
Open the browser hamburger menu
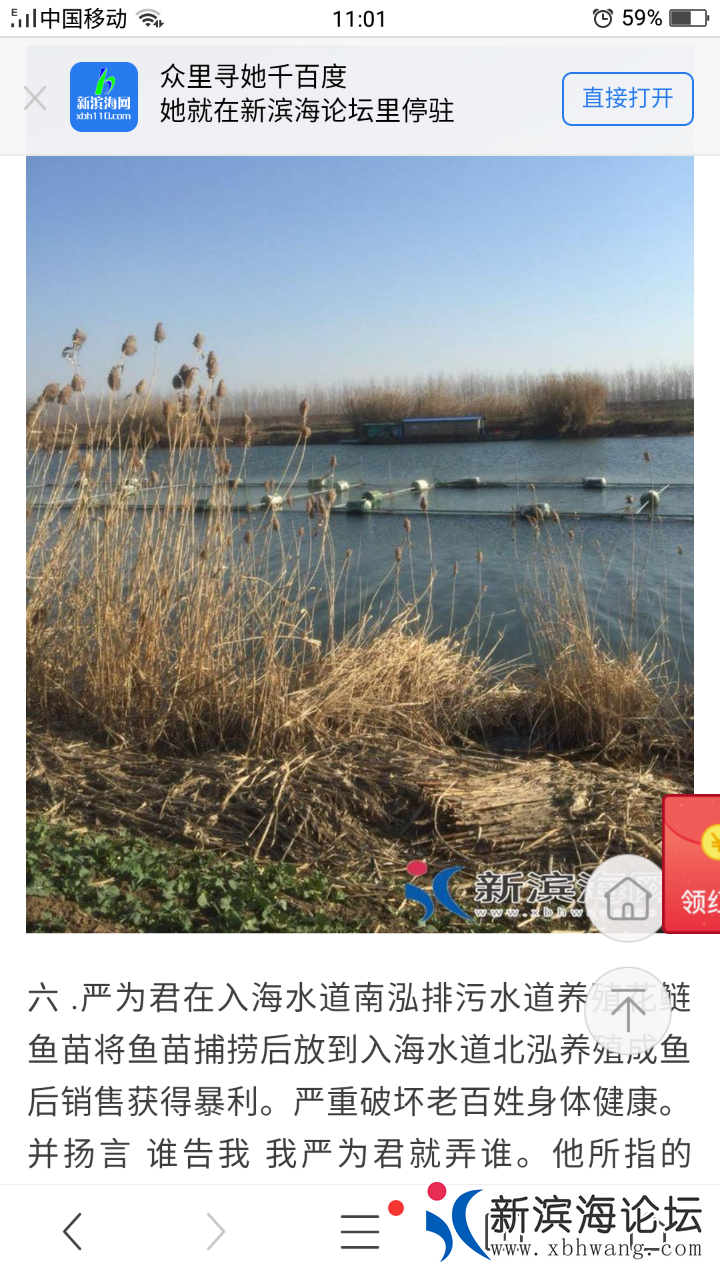[x=360, y=1231]
